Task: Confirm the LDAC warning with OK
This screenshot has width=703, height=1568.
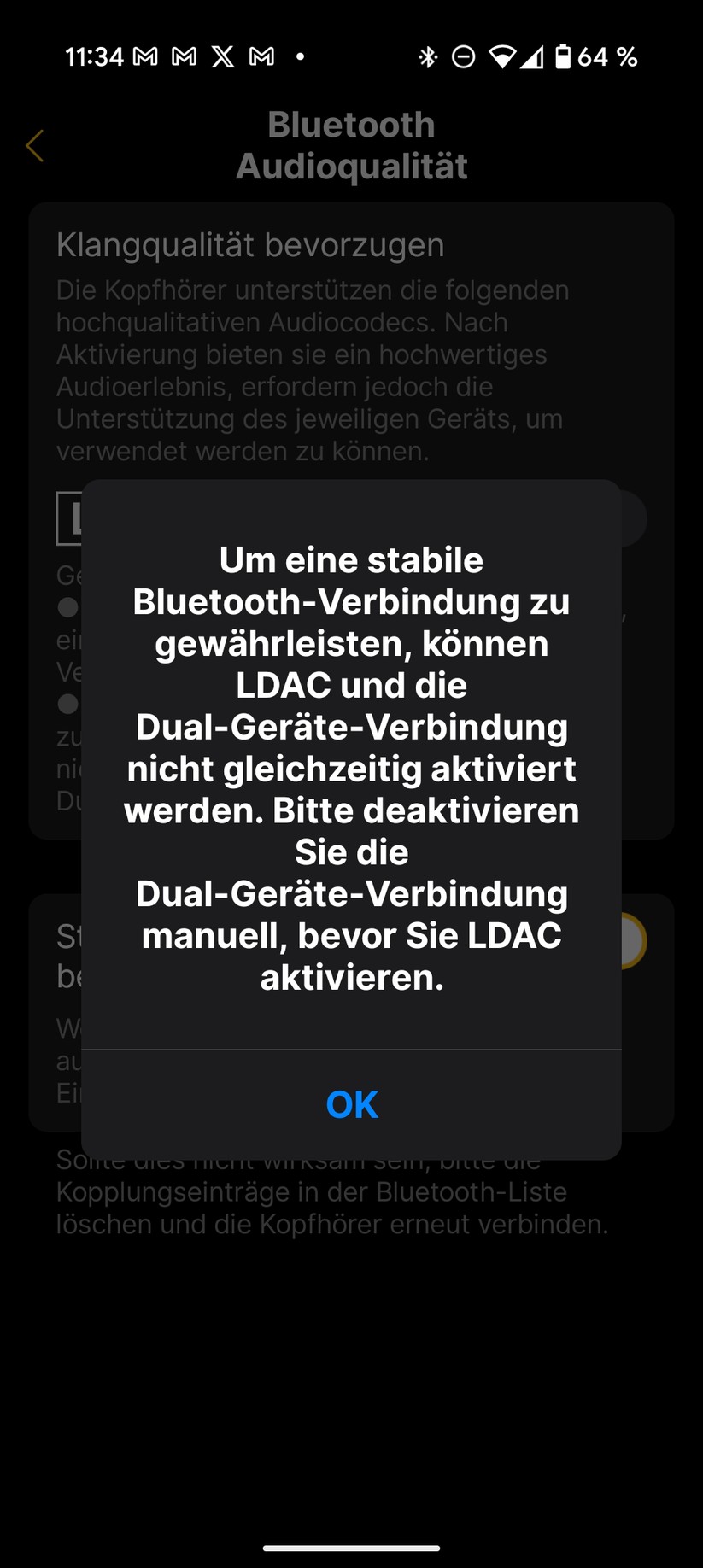Action: point(351,1104)
